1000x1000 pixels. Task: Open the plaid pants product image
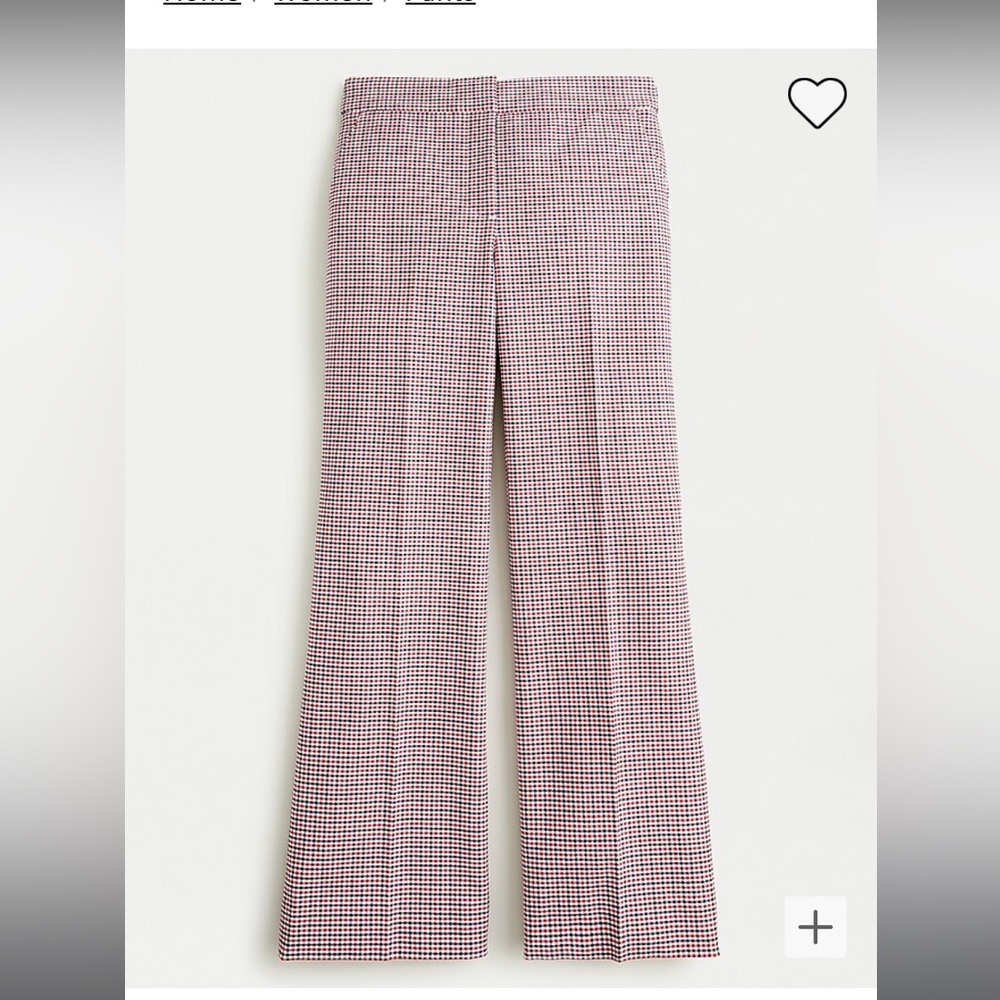click(x=501, y=518)
